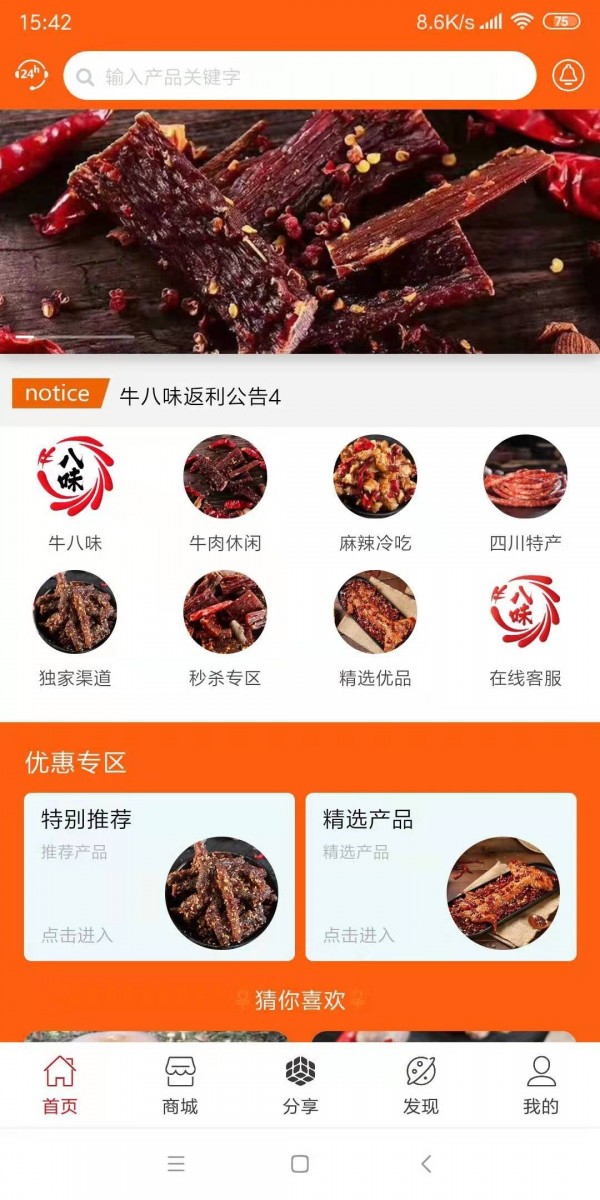
Task: Enter the 特别推荐 card
Action: tap(159, 877)
